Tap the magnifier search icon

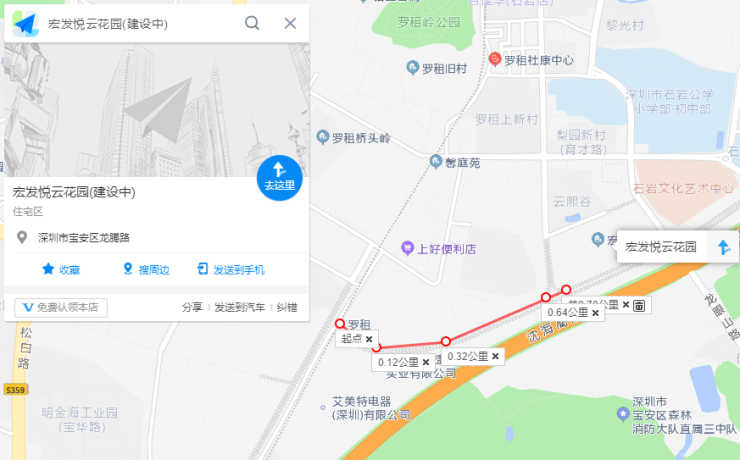pyautogui.click(x=253, y=23)
